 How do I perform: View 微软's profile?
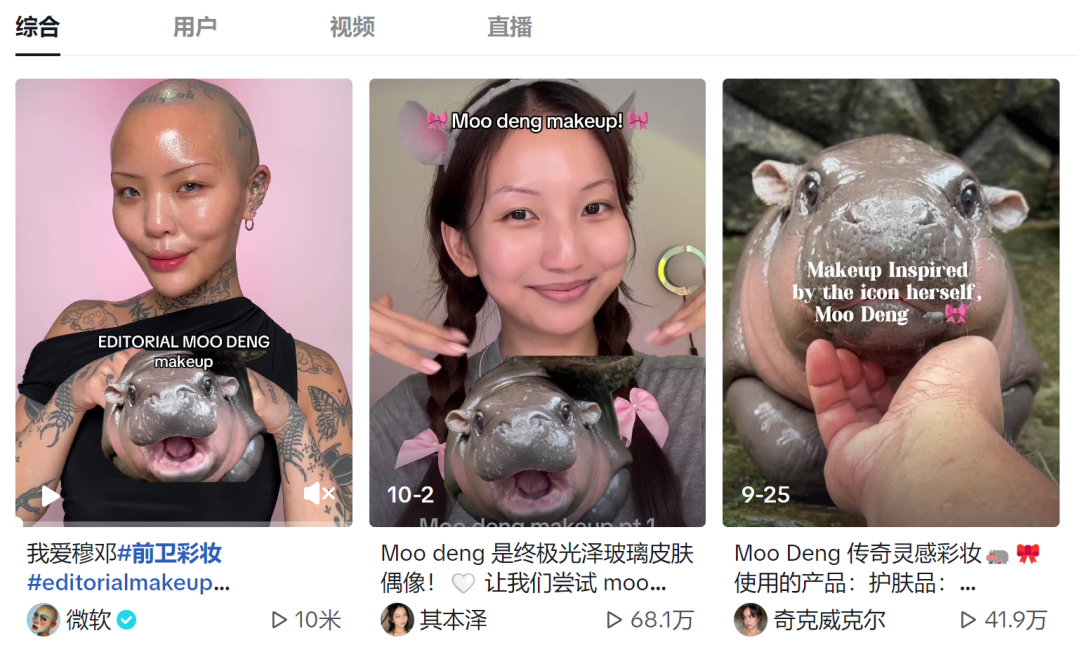(x=87, y=620)
